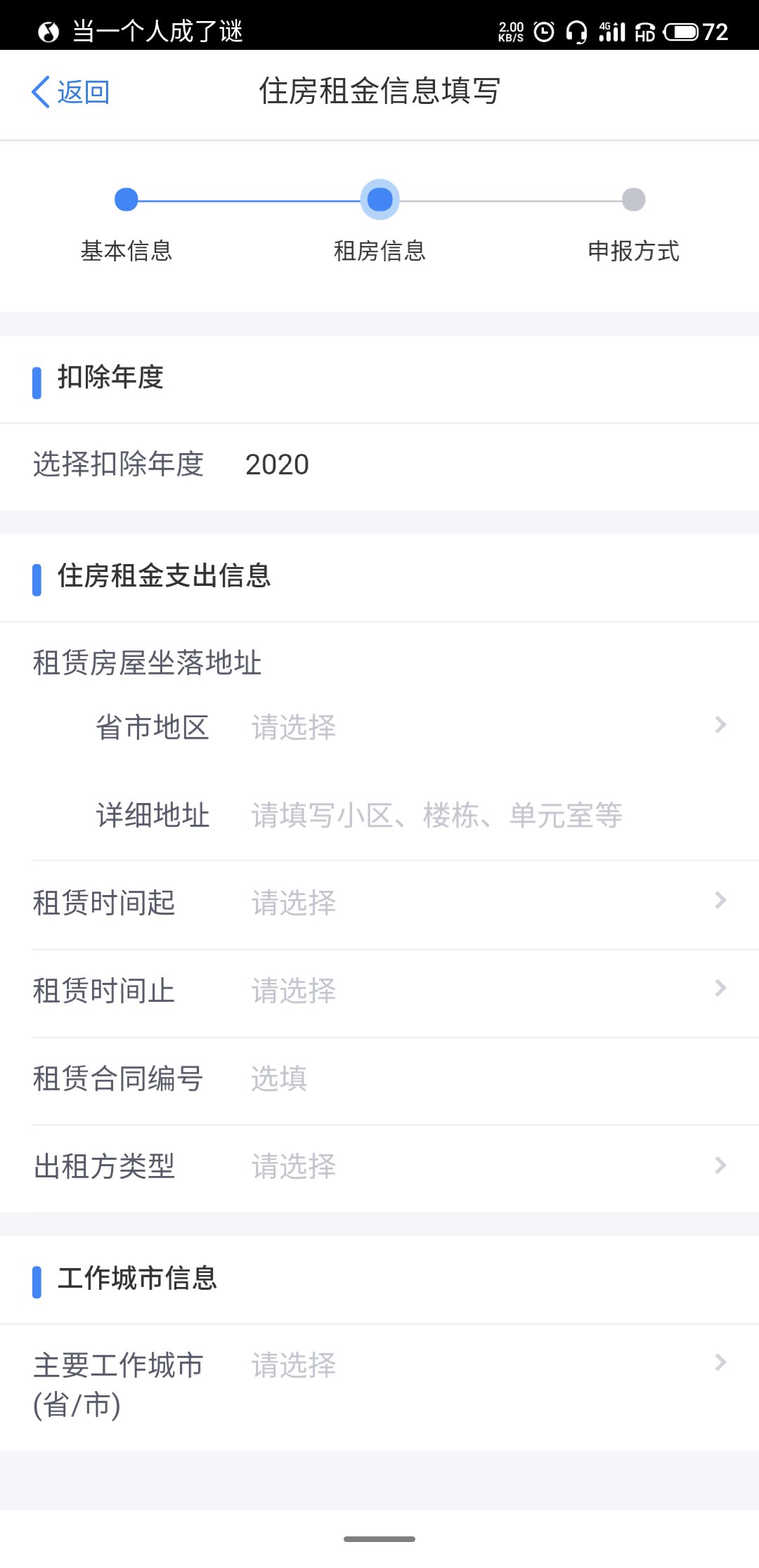Select the 主要工作城市 work city
Image resolution: width=759 pixels, height=1568 pixels.
[485, 1365]
